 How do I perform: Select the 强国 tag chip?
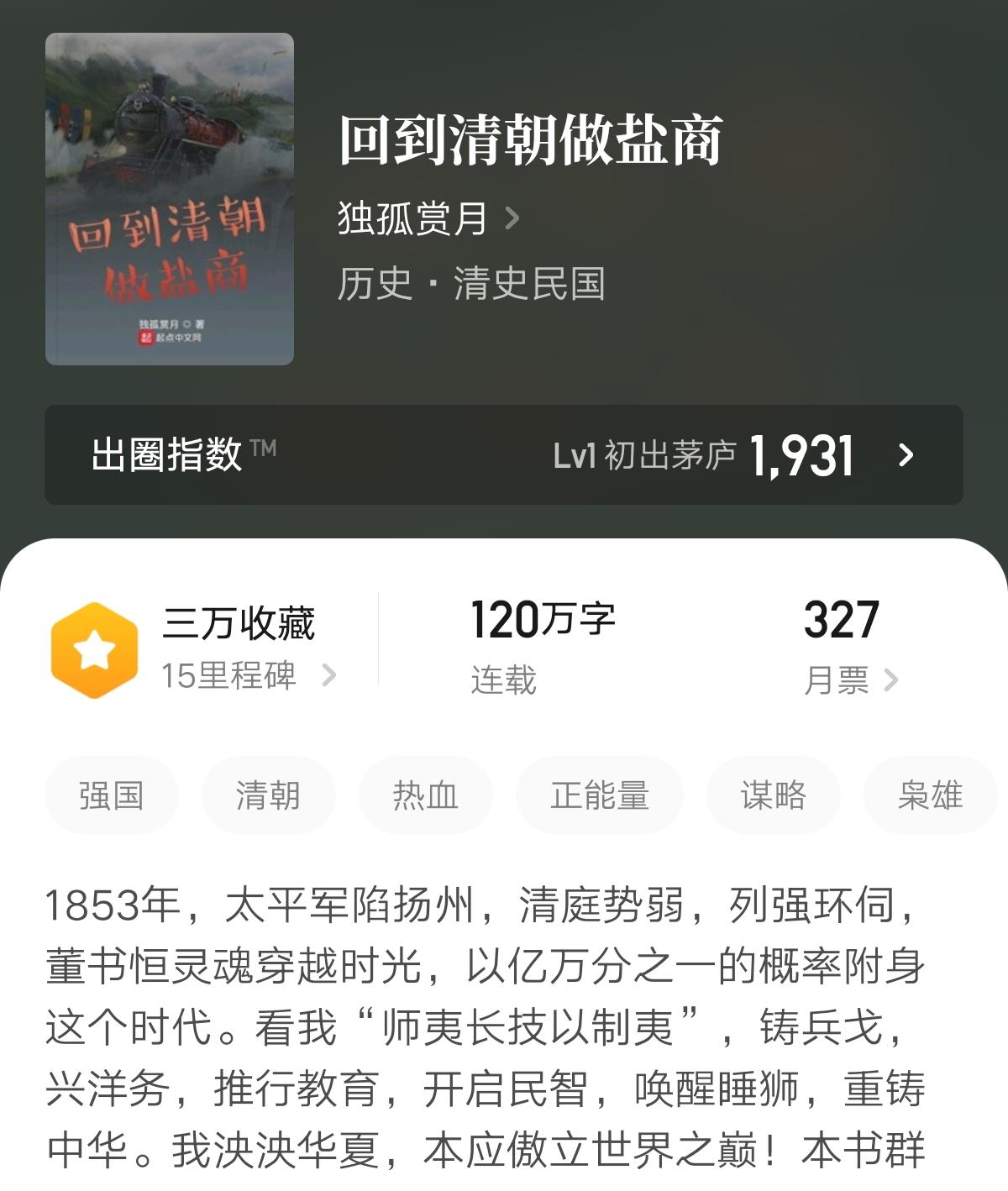(112, 795)
